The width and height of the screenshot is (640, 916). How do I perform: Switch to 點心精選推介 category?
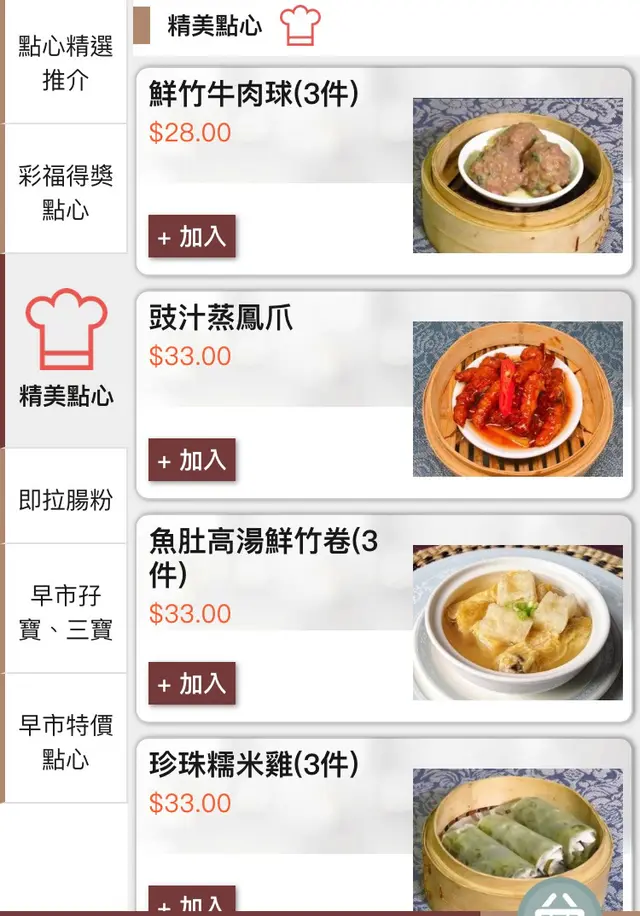66,62
